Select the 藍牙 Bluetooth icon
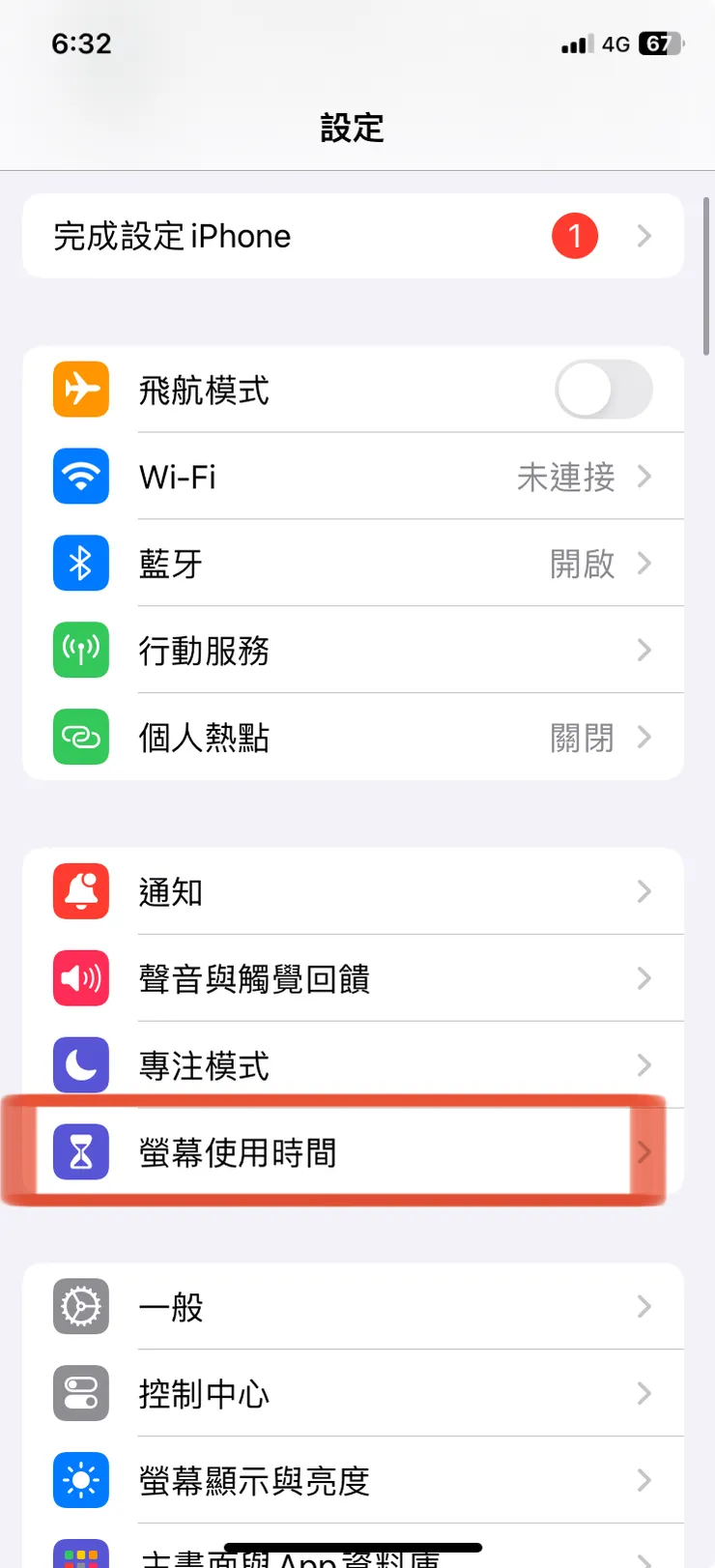The image size is (715, 1568). (x=80, y=563)
